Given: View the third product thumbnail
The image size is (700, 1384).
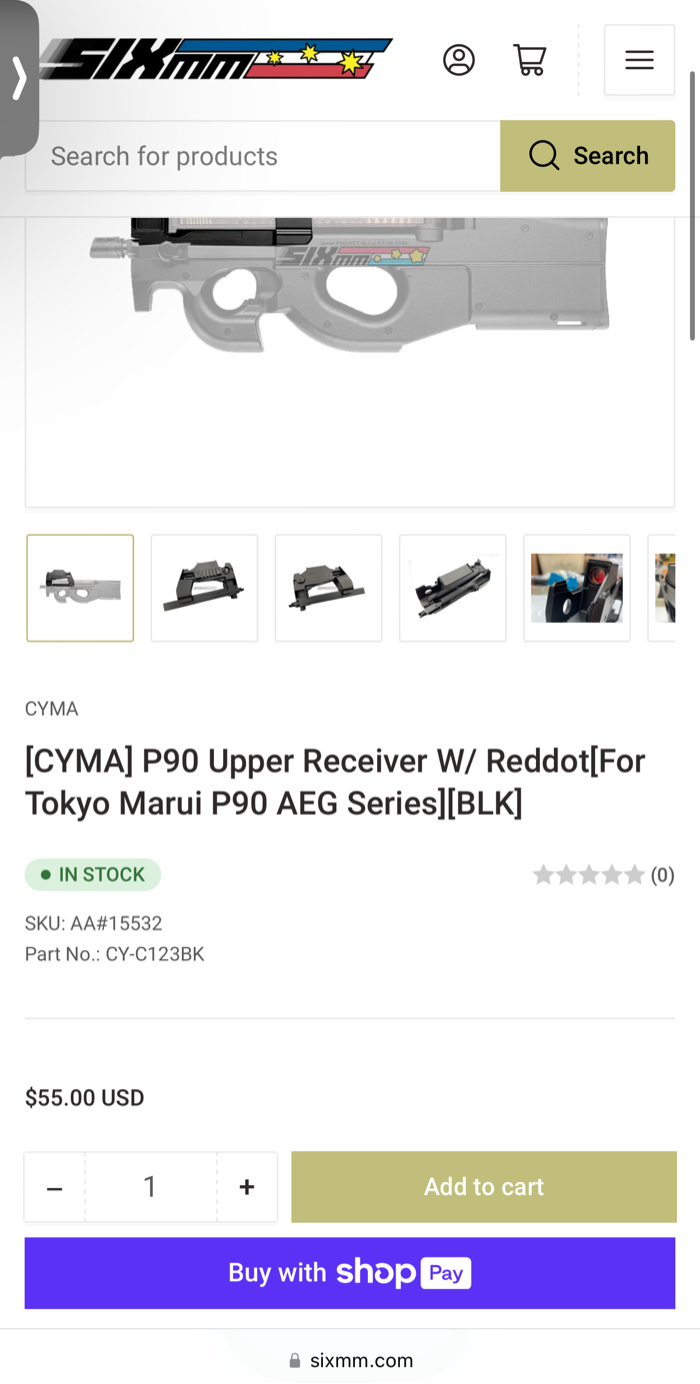Looking at the screenshot, I should 328,588.
